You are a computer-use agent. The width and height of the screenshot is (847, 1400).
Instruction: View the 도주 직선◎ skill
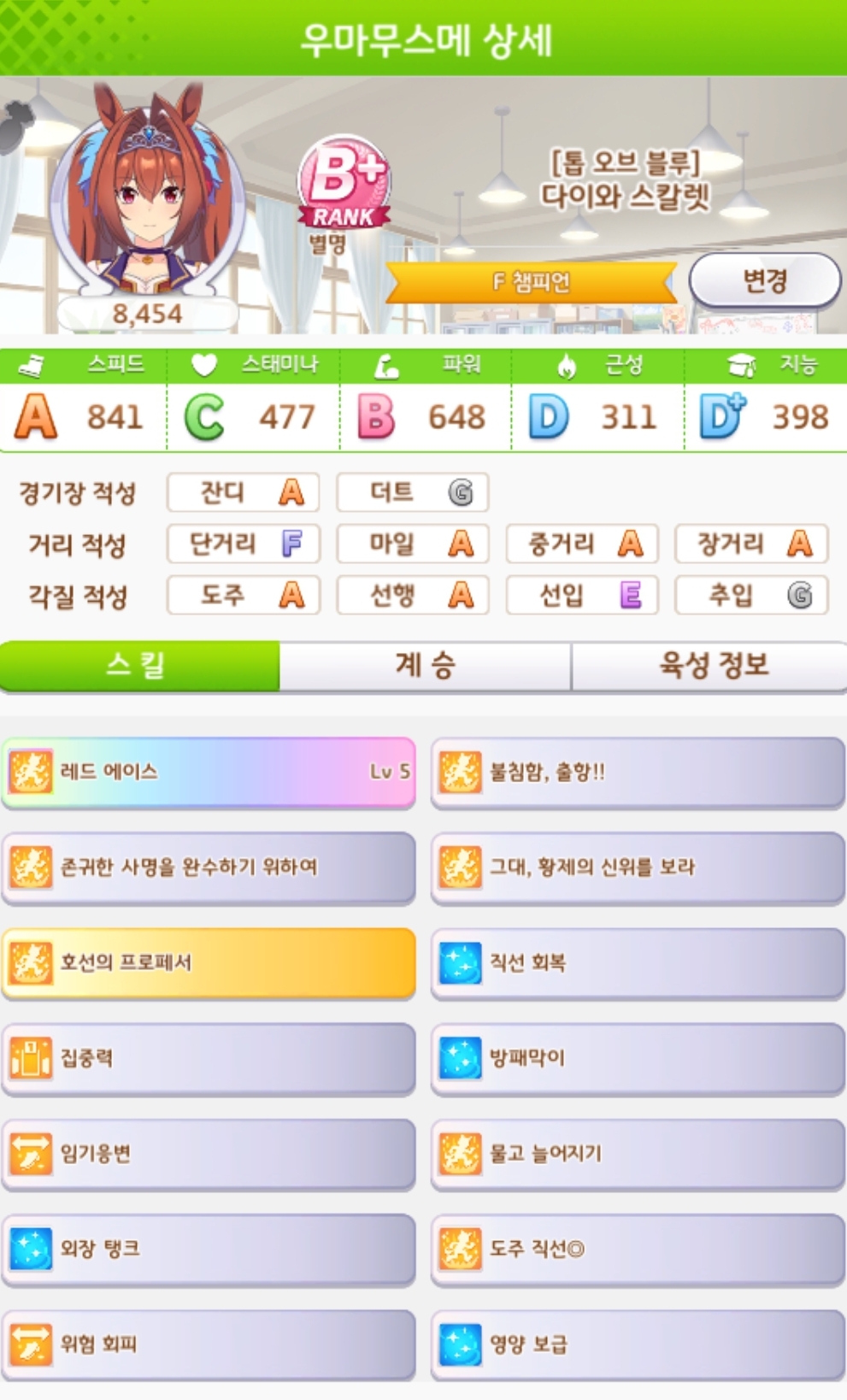[x=638, y=1250]
